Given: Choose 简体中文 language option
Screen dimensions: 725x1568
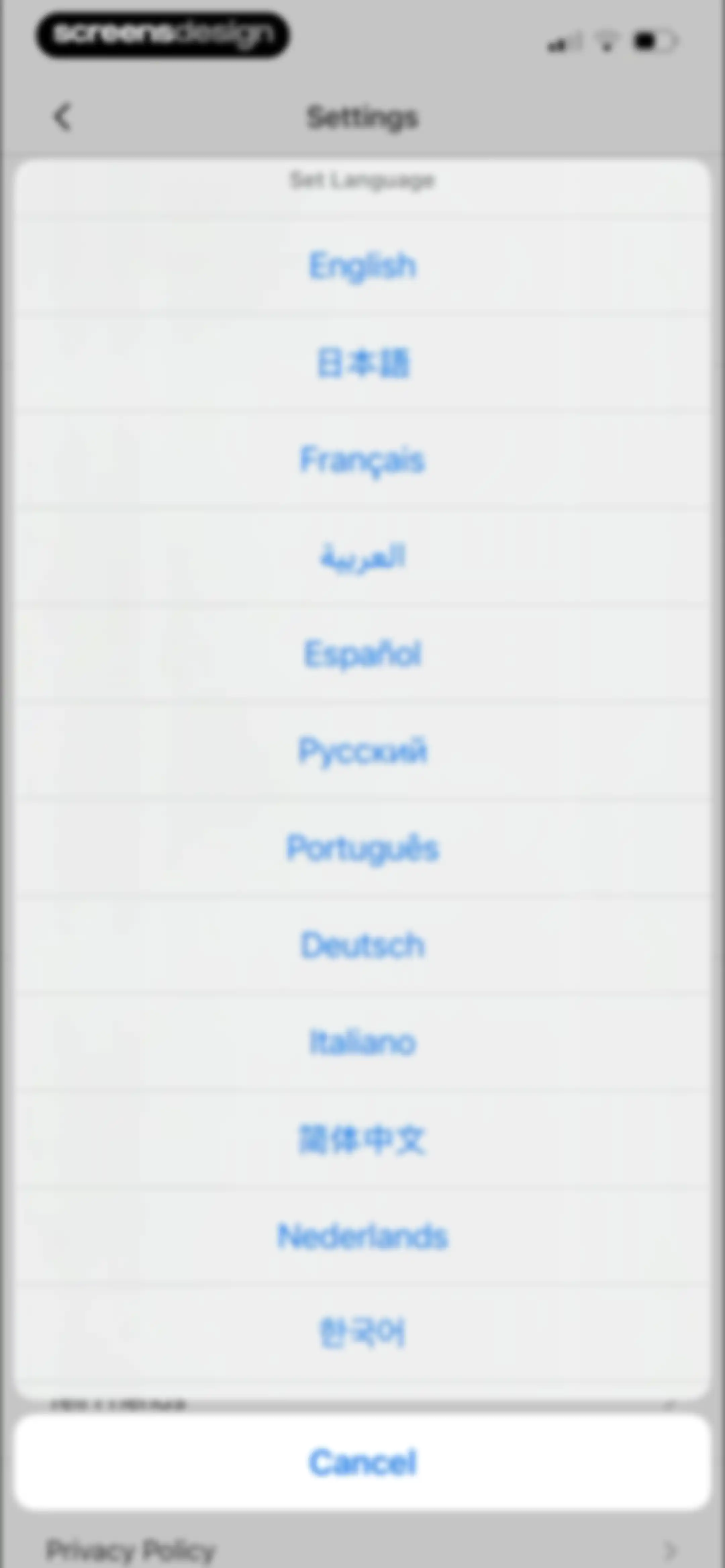Looking at the screenshot, I should [363, 1139].
